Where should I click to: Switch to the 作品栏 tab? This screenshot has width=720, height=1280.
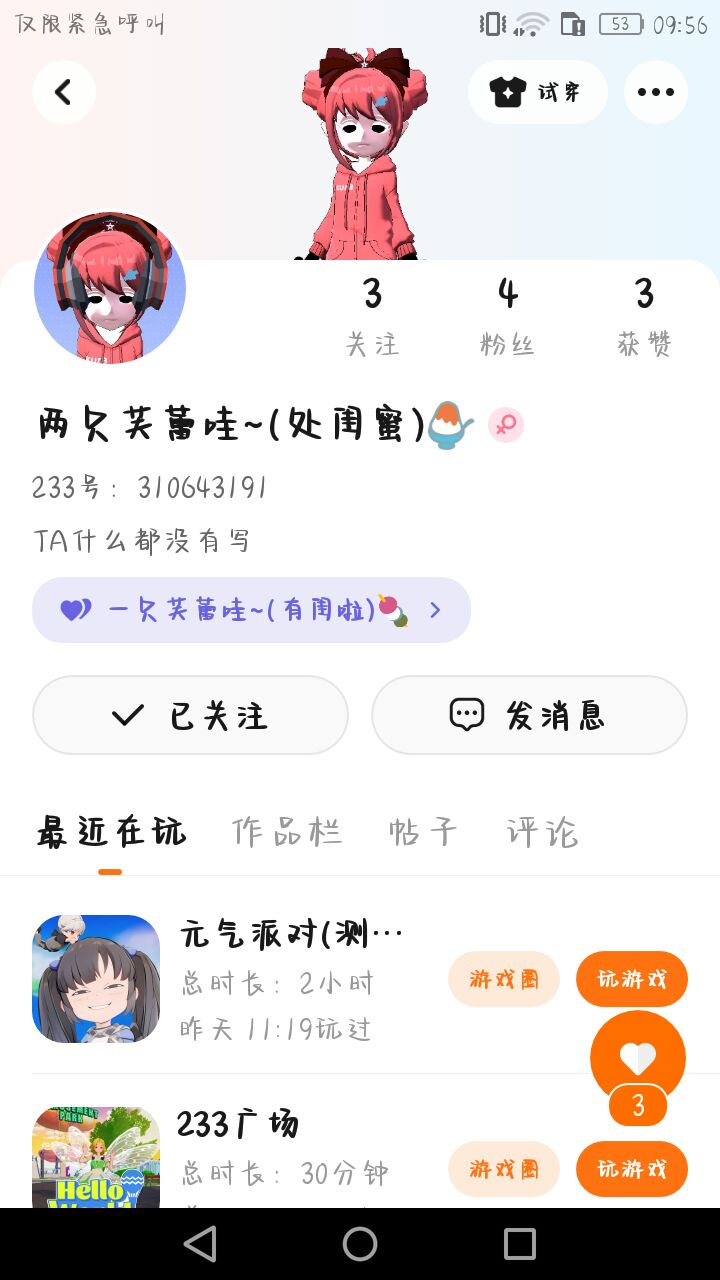287,832
